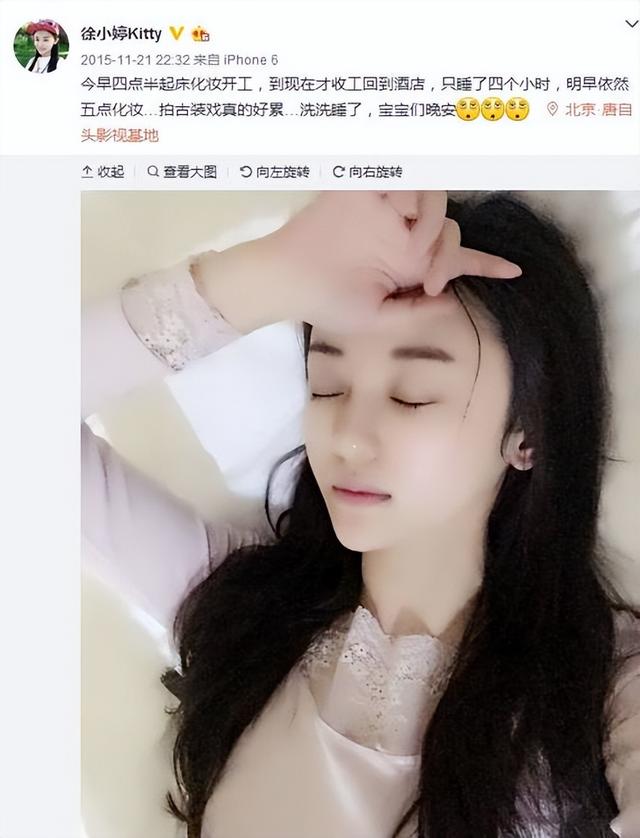The width and height of the screenshot is (640, 838).
Task: Collapse the image with 收起
Action: point(103,172)
